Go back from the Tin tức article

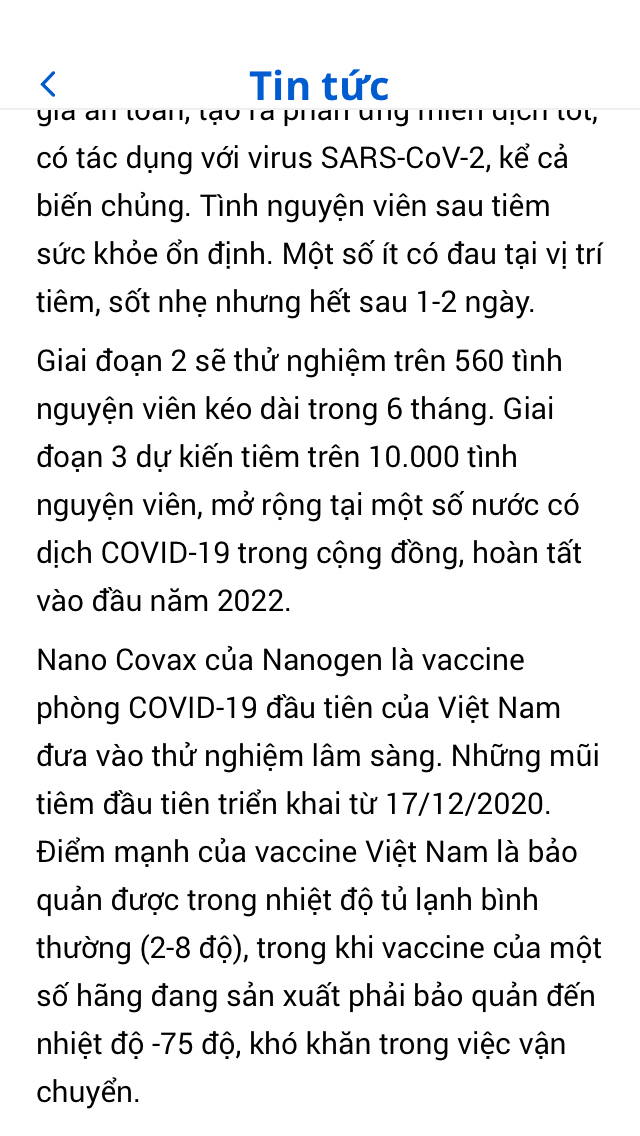pyautogui.click(x=48, y=84)
